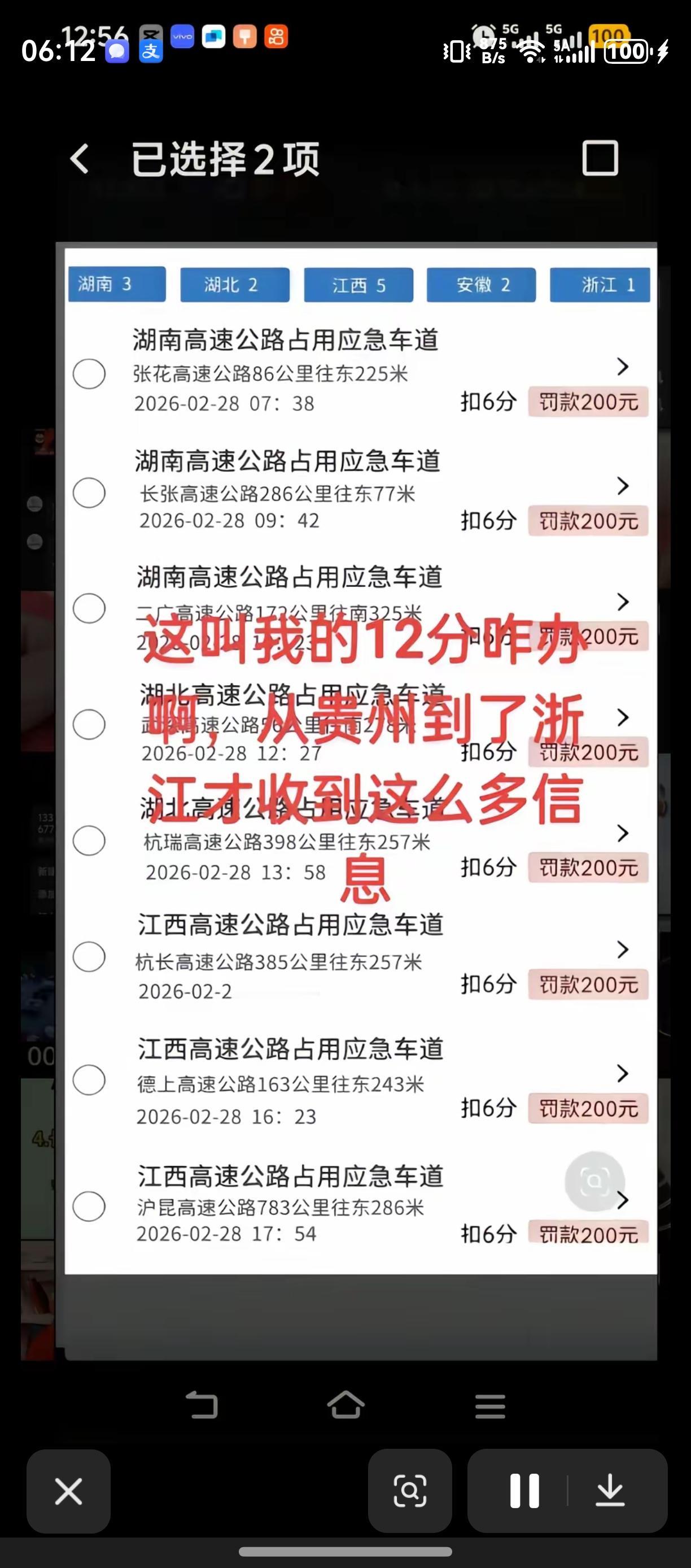Image resolution: width=691 pixels, height=1568 pixels.
Task: Tap the 罚款200元 badge on first record
Action: (588, 402)
